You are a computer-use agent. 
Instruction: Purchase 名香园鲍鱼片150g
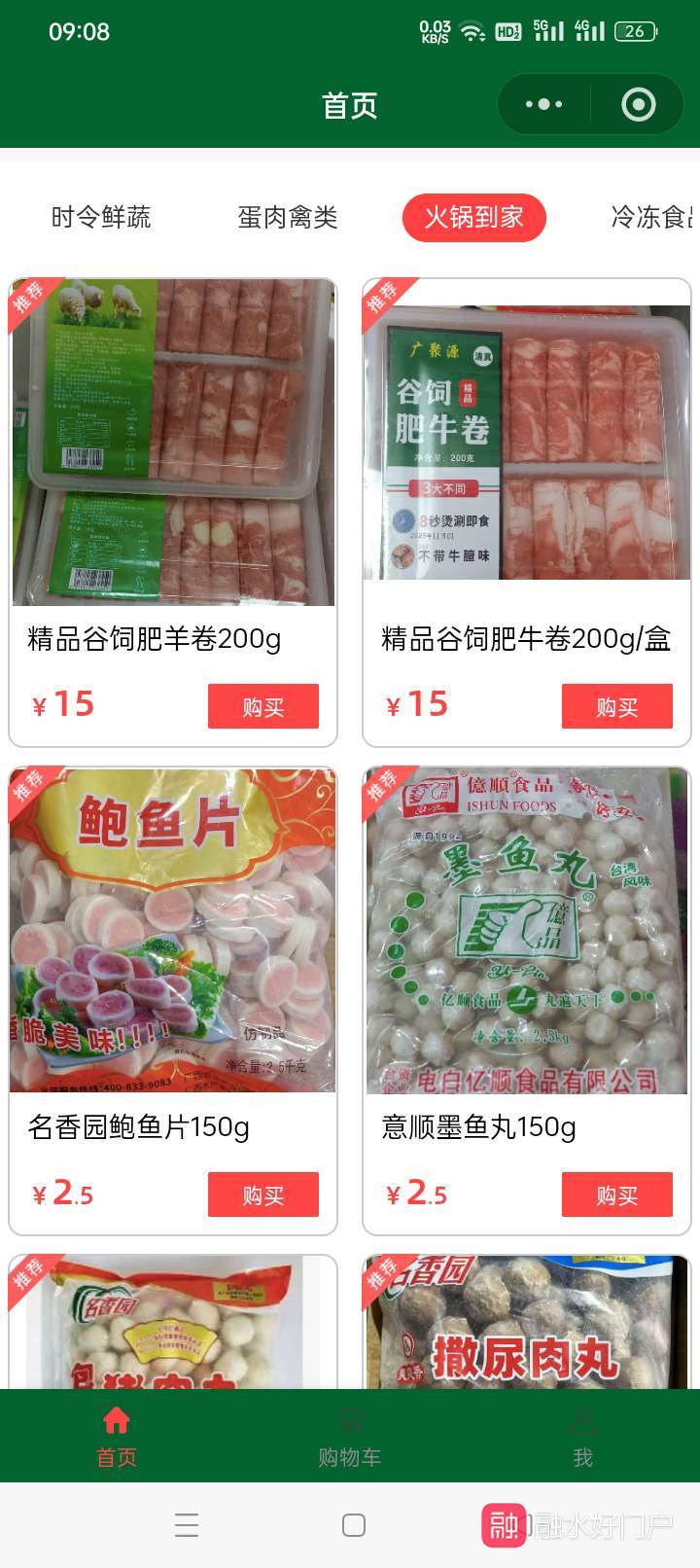tap(262, 1194)
